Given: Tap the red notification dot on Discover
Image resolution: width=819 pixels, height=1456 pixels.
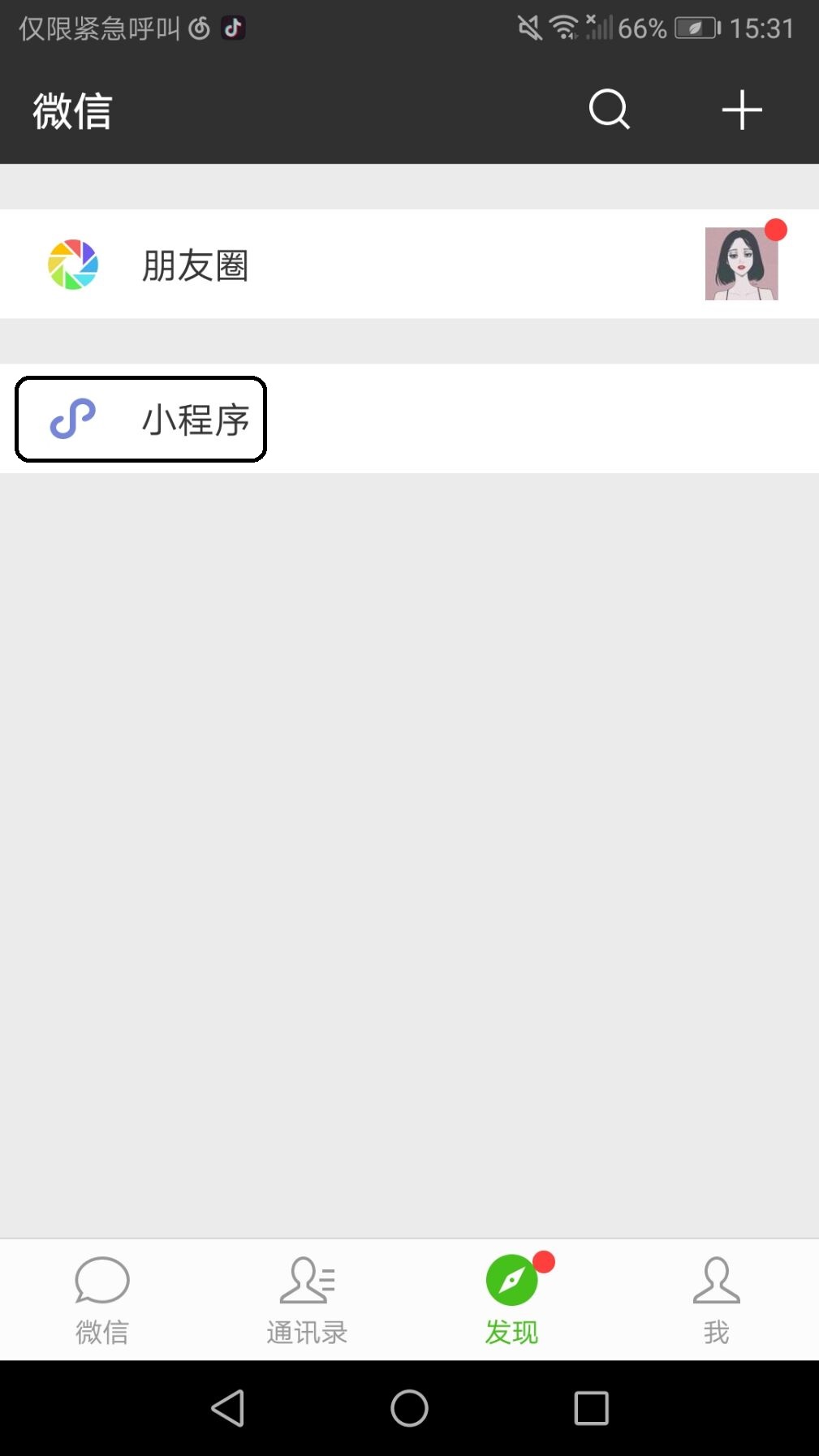Looking at the screenshot, I should (x=545, y=1263).
